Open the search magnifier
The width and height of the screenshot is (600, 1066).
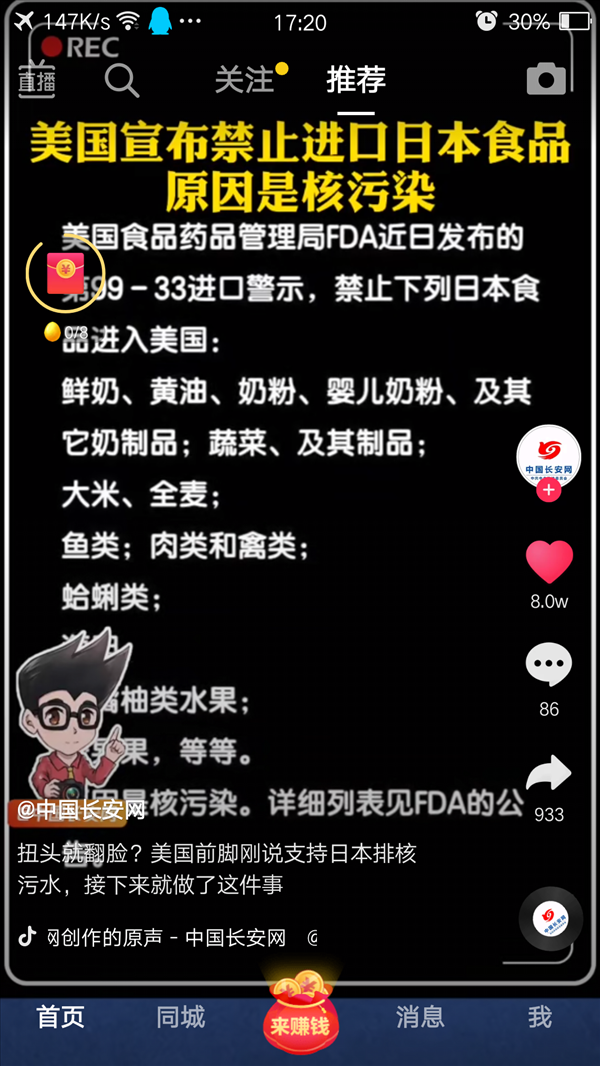click(x=122, y=80)
